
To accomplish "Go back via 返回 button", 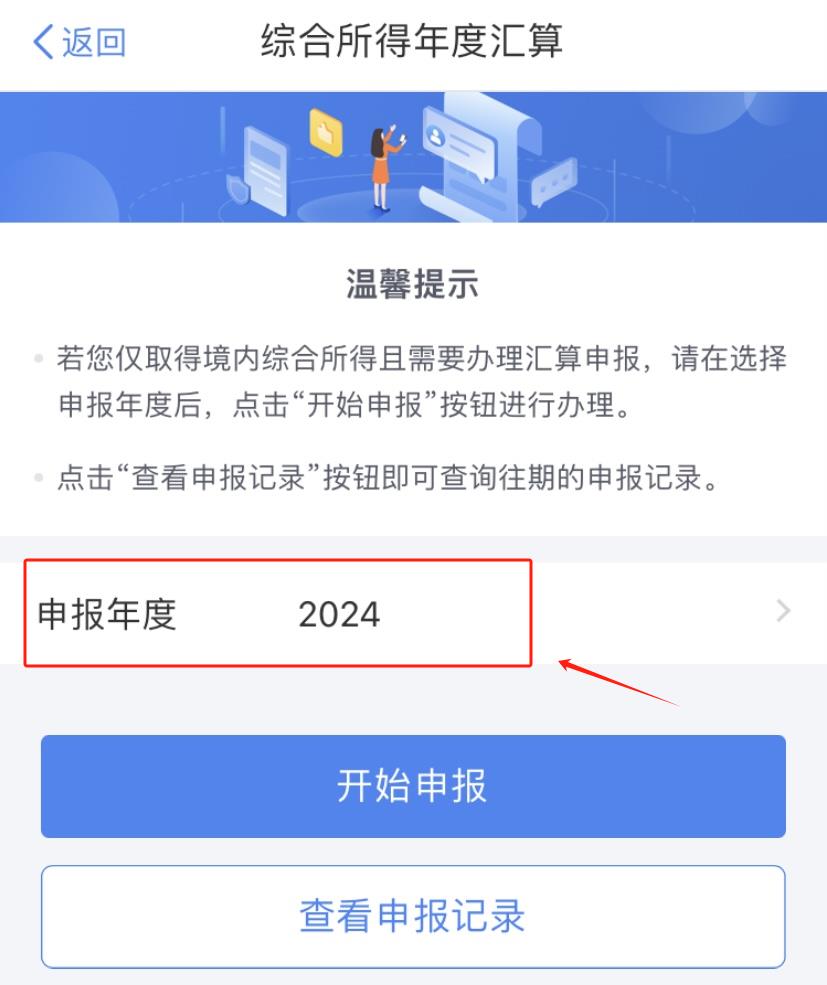I will pos(80,42).
